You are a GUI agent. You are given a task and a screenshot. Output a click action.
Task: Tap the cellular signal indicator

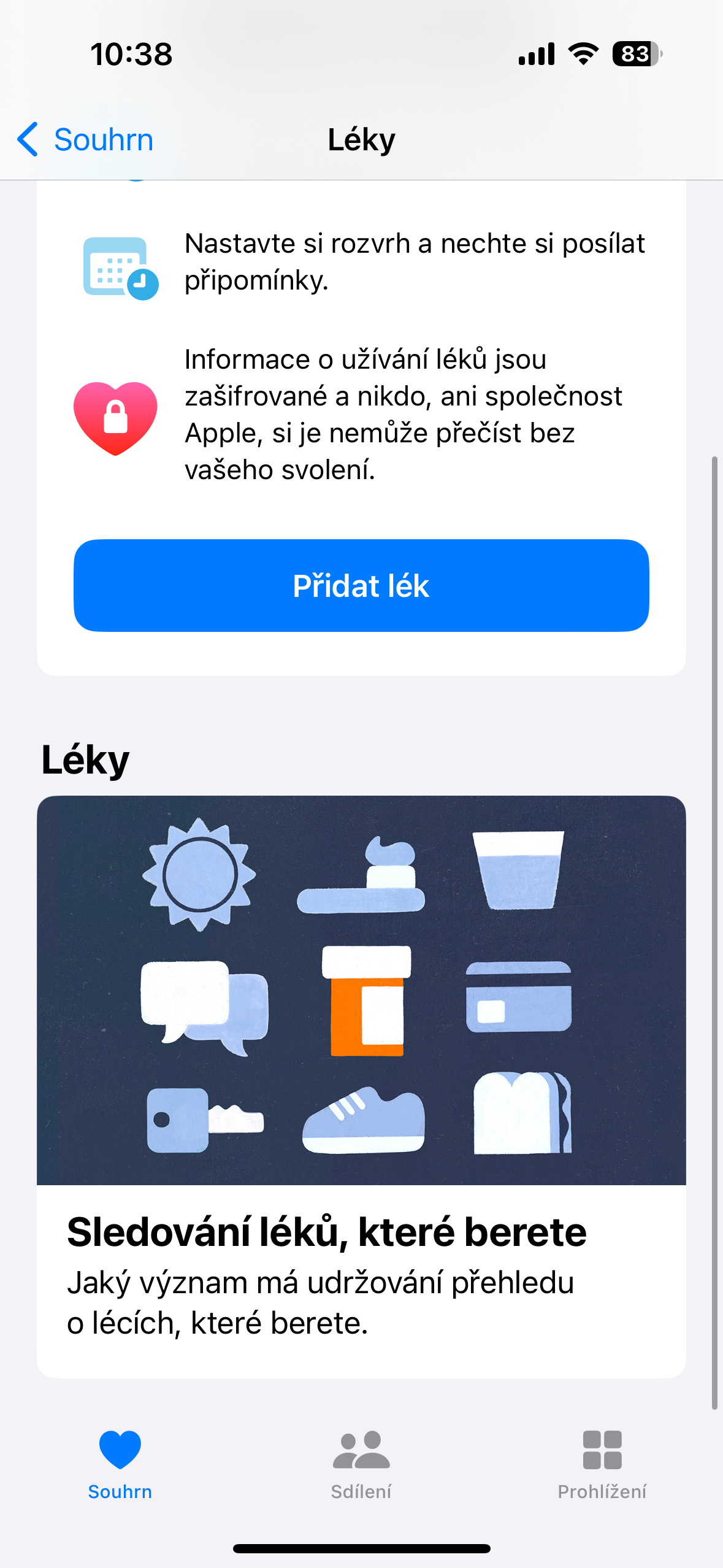pos(535,54)
